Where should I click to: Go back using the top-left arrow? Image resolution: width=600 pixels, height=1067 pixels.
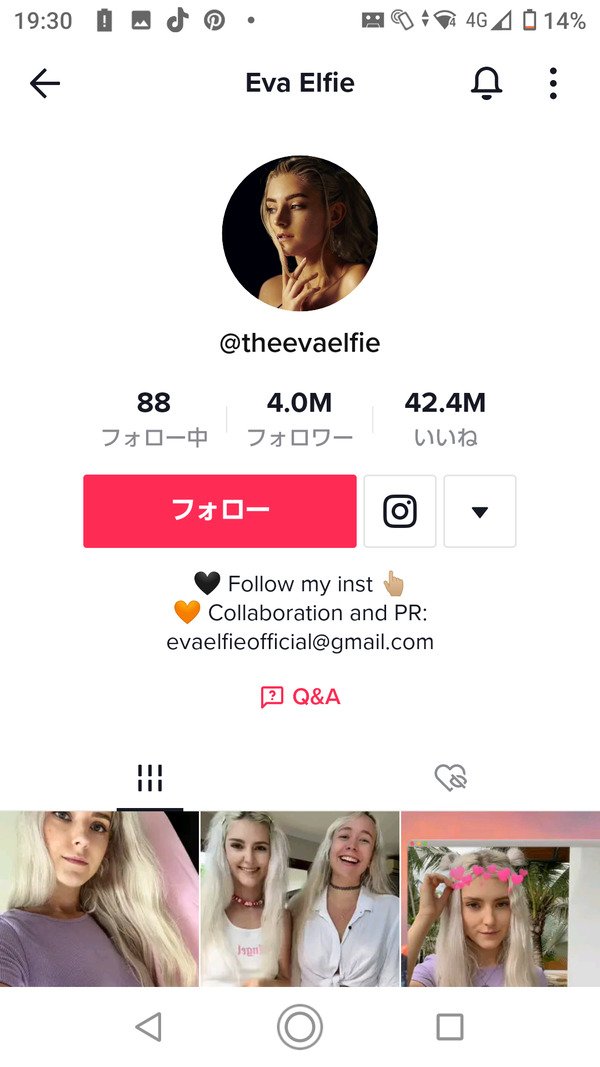point(45,84)
